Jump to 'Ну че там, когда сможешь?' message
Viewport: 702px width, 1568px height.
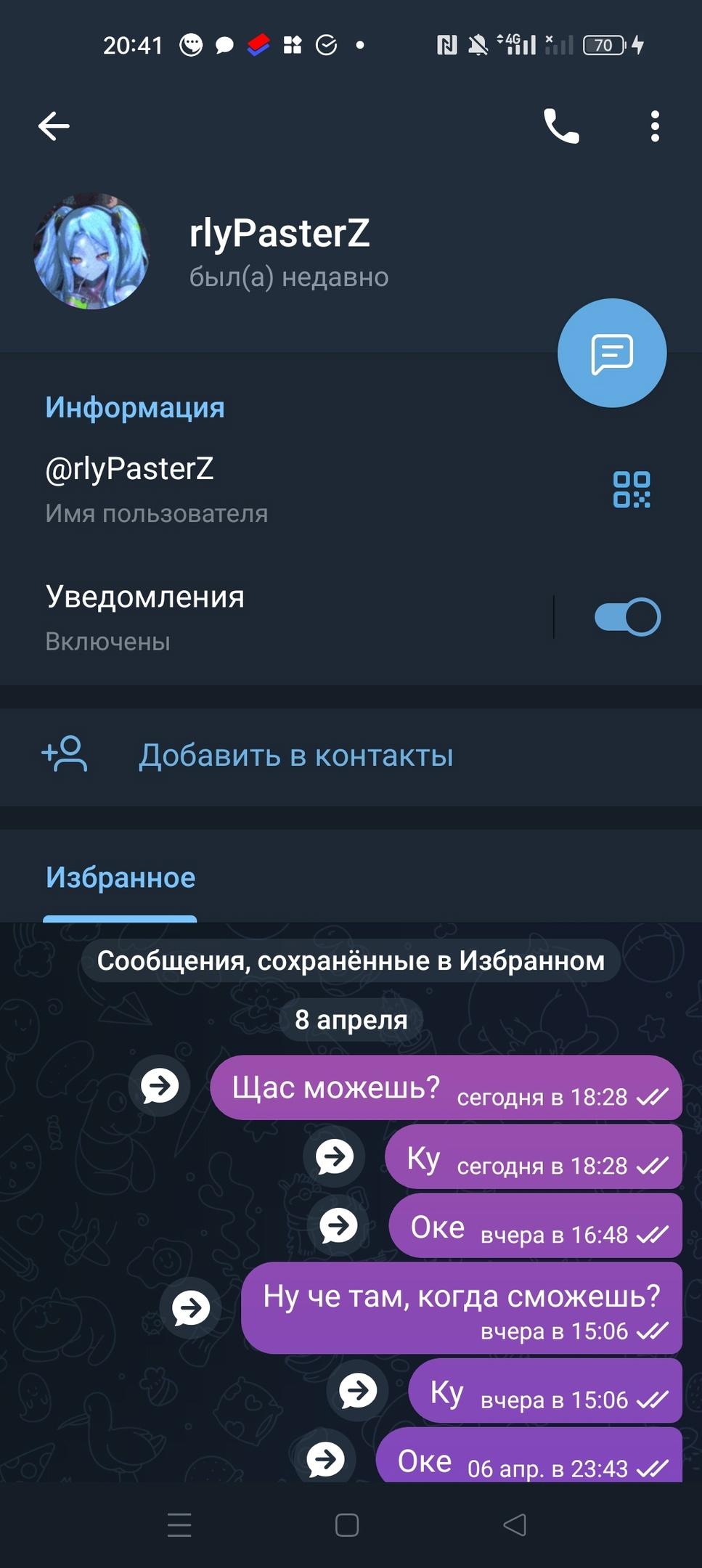pos(191,1308)
